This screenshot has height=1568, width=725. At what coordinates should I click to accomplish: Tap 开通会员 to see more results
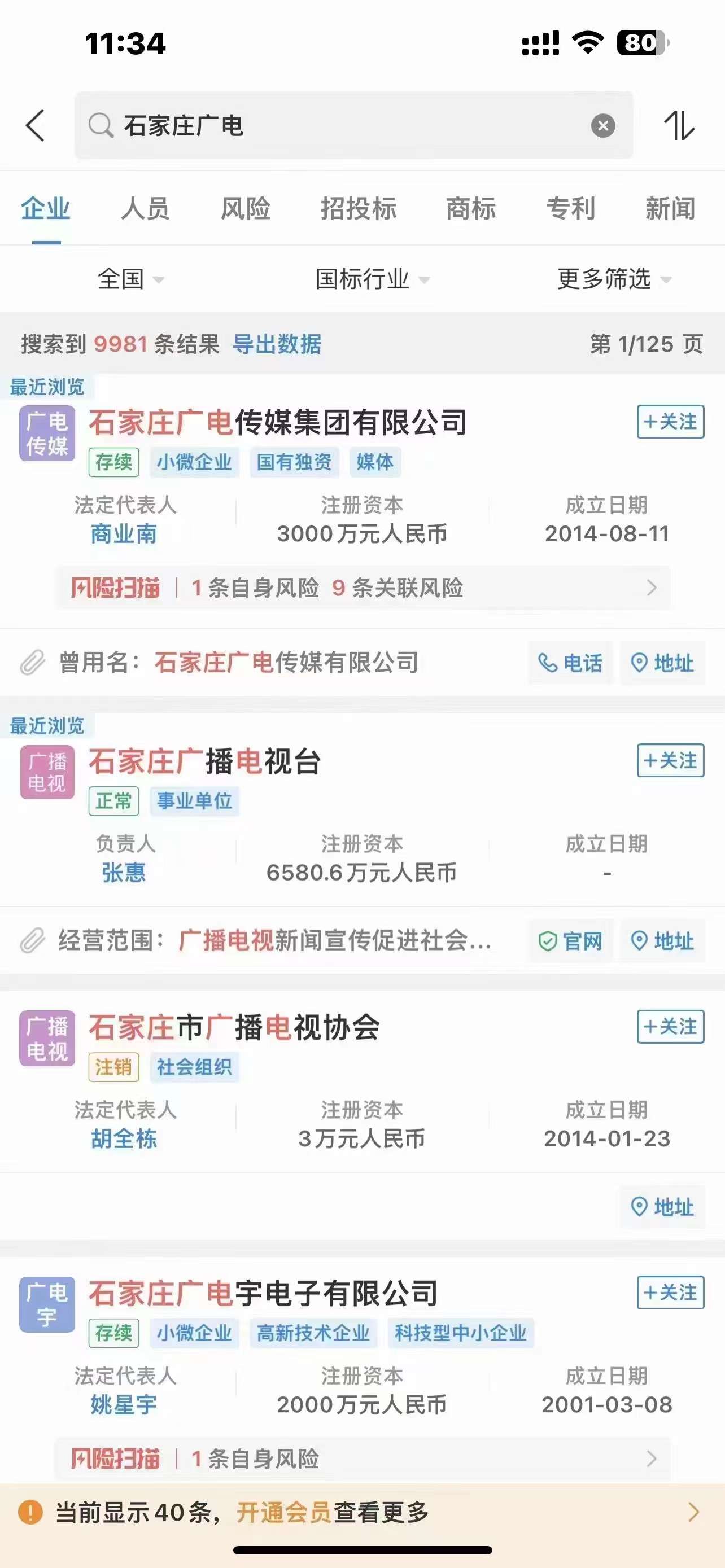coord(283,1512)
